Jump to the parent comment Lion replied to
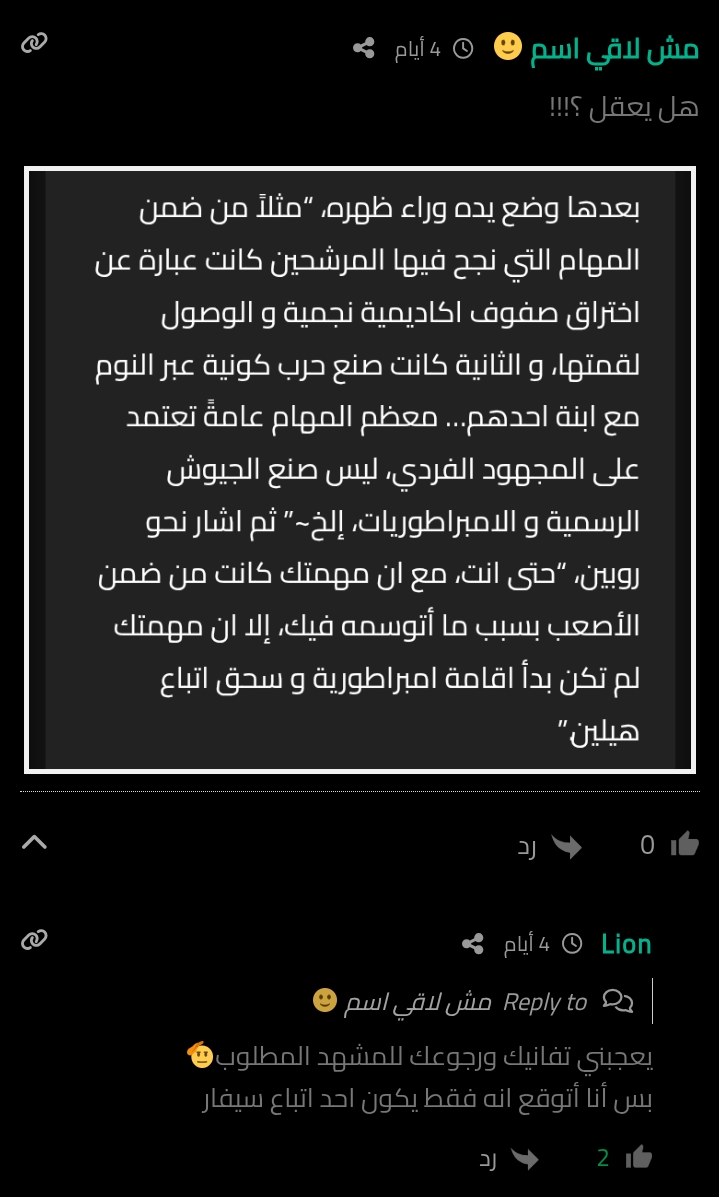719x1197 pixels. [417, 1002]
